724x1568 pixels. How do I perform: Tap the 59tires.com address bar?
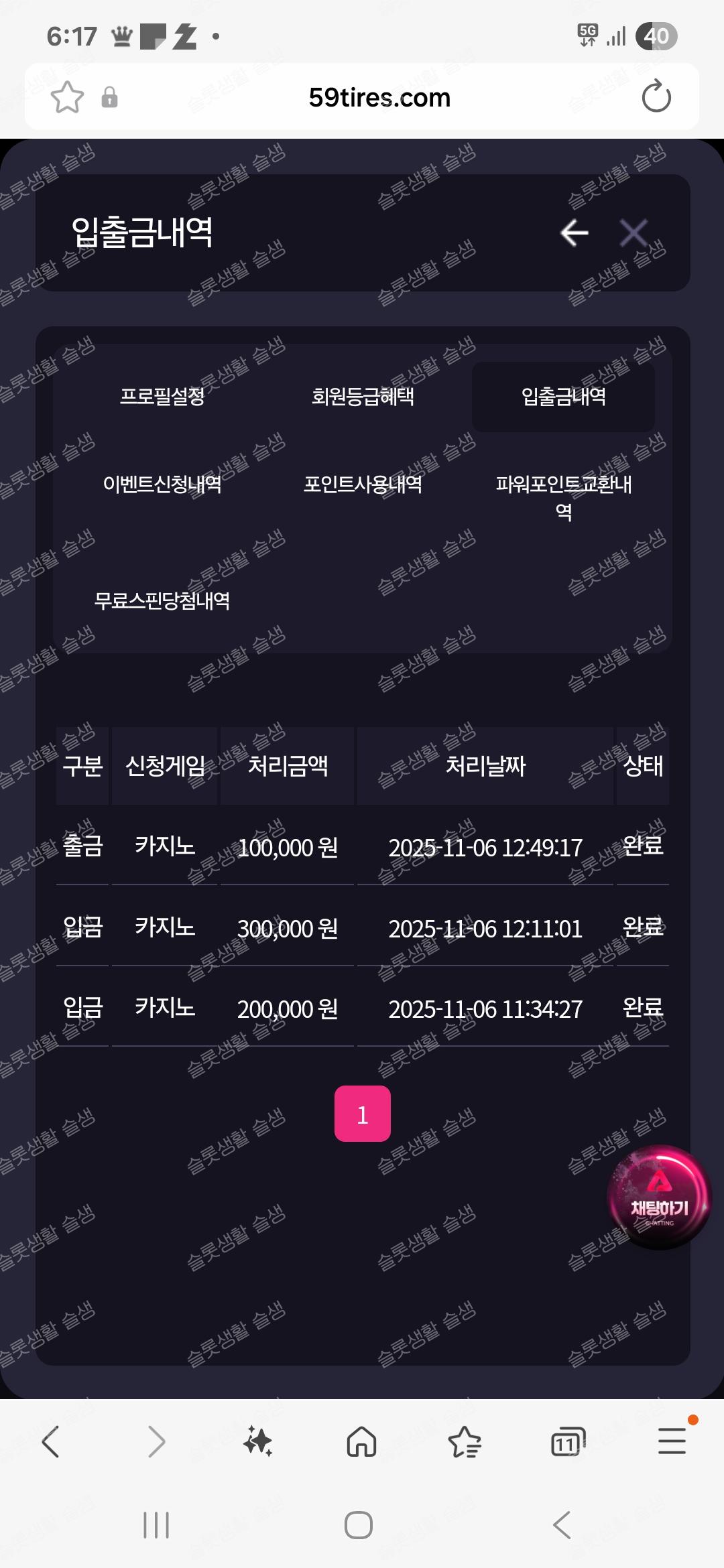coord(379,98)
